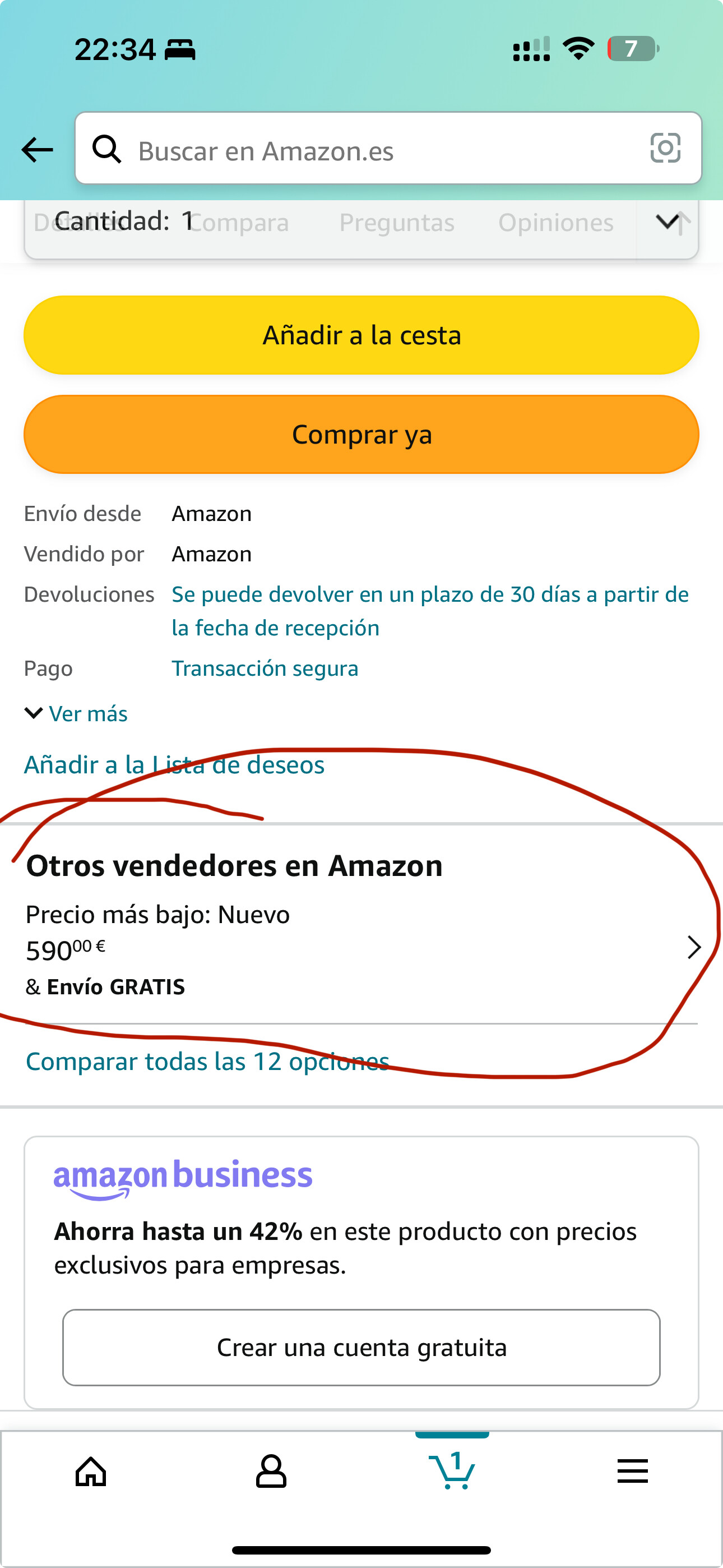Add the product with Añadir a la cesta

[x=361, y=335]
